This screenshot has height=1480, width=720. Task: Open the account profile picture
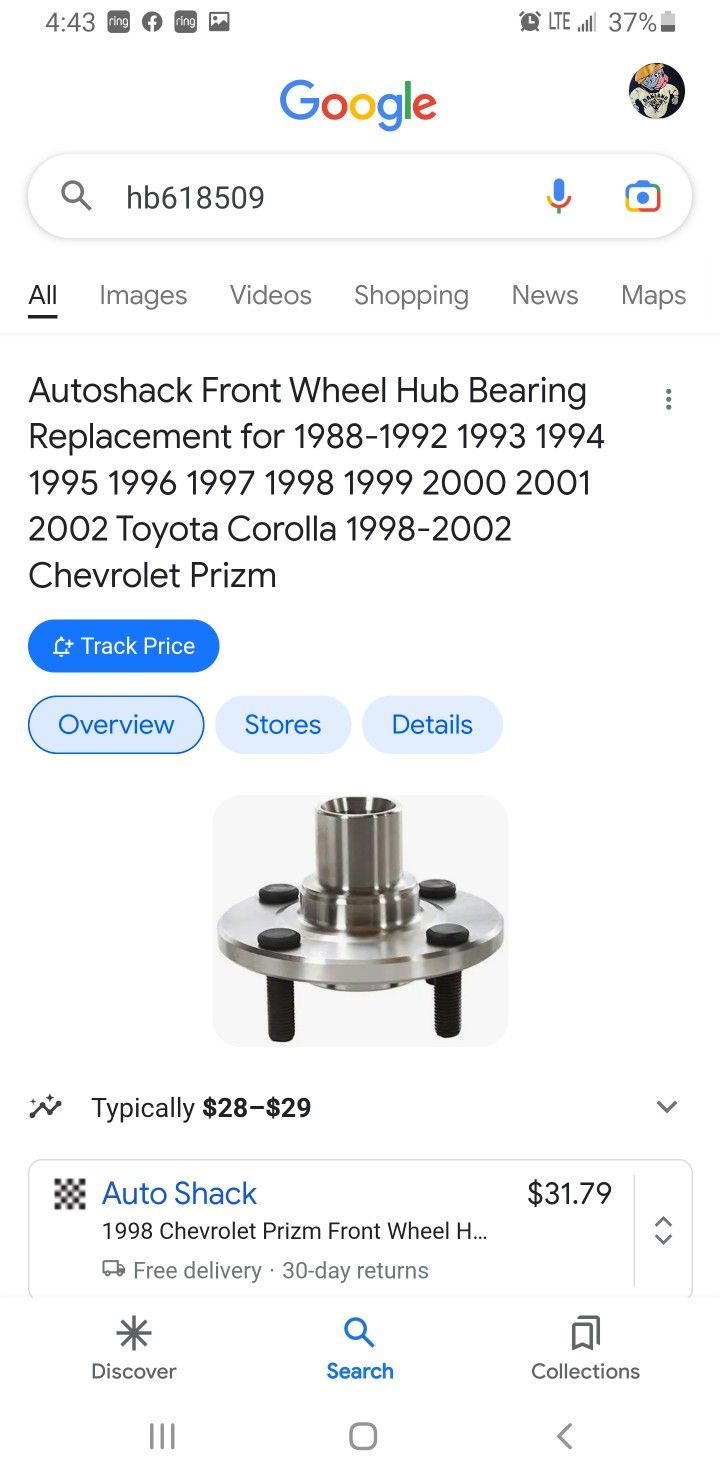[656, 91]
